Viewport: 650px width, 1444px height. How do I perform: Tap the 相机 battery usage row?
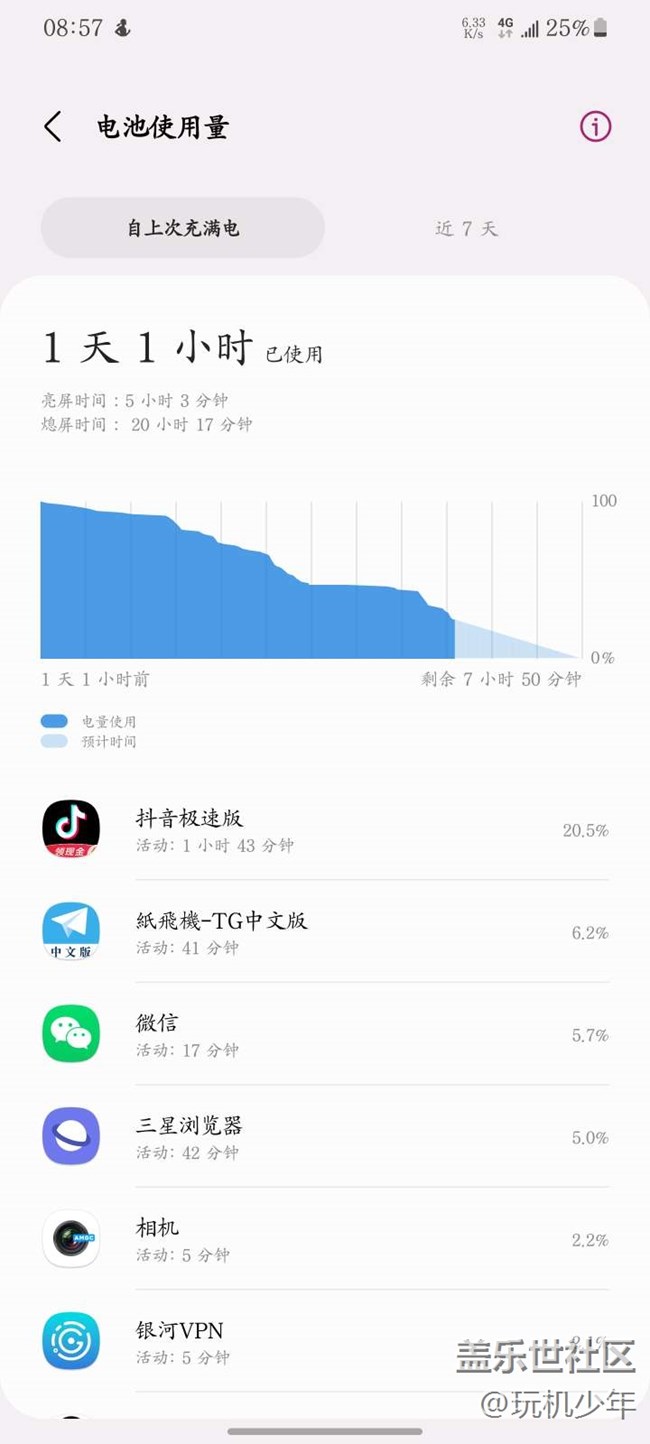[x=325, y=1239]
